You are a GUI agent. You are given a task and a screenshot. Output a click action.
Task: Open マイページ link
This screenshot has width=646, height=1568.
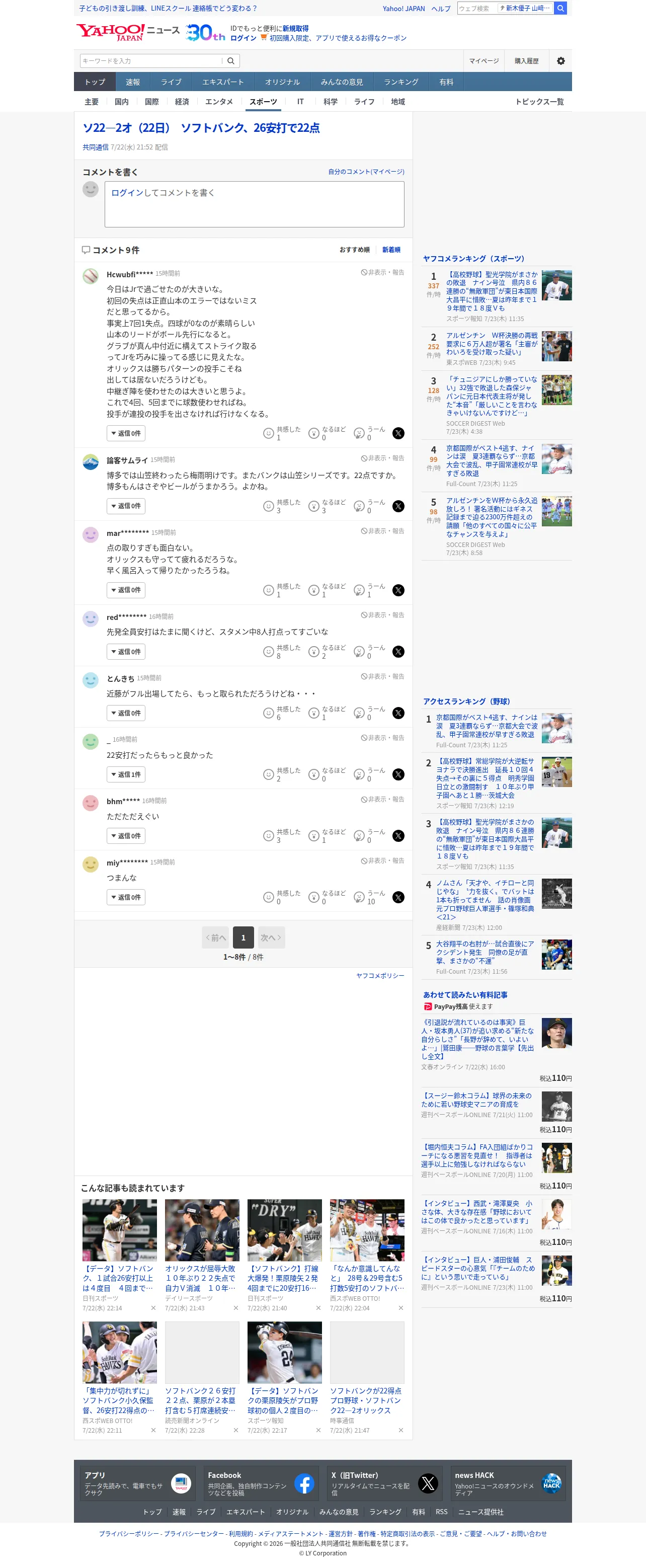point(484,61)
